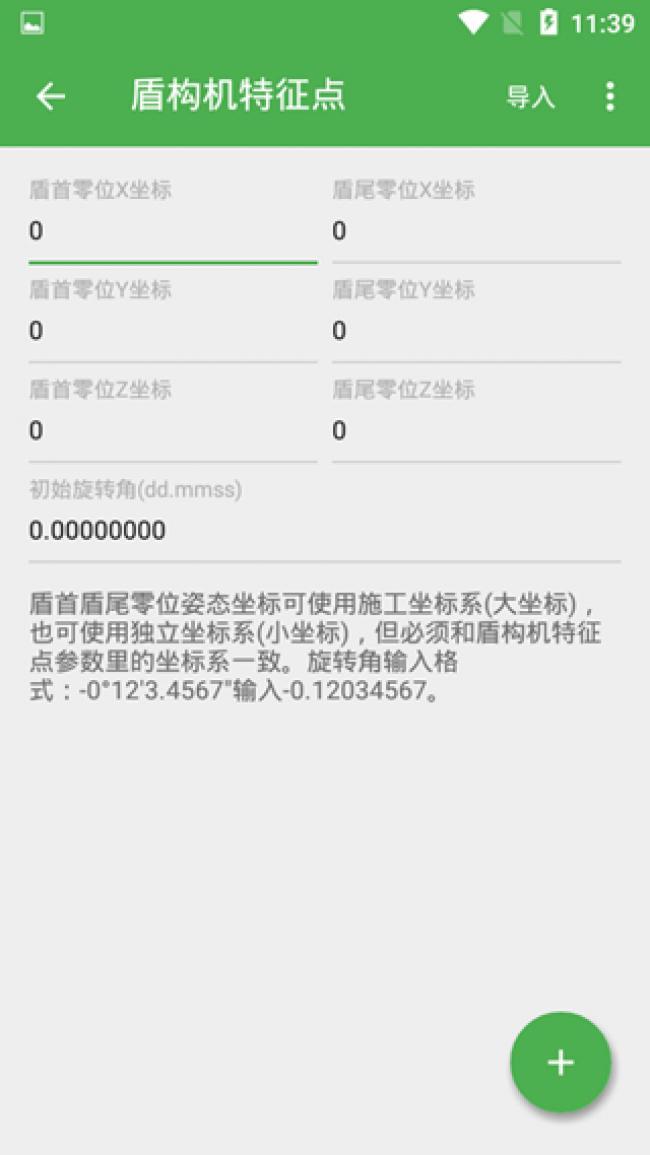Open the three-dot overflow menu
The height and width of the screenshot is (1155, 650).
609,96
